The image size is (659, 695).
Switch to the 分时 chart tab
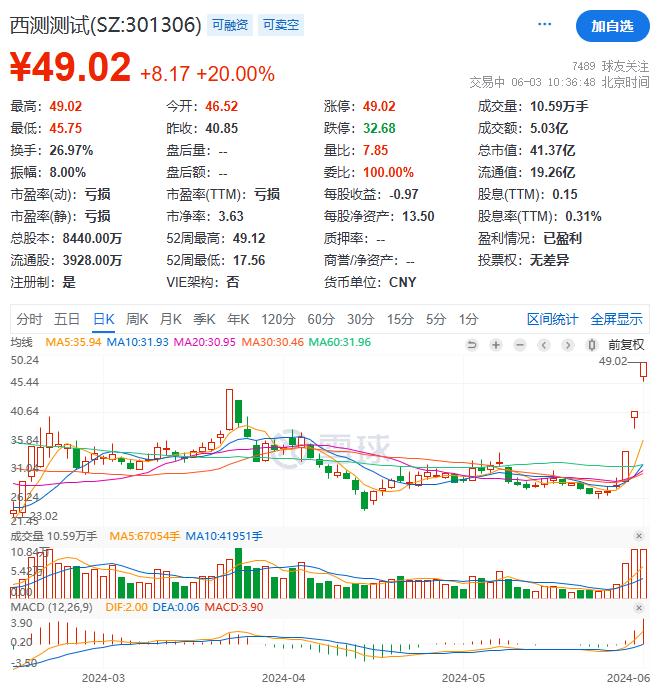click(29, 319)
